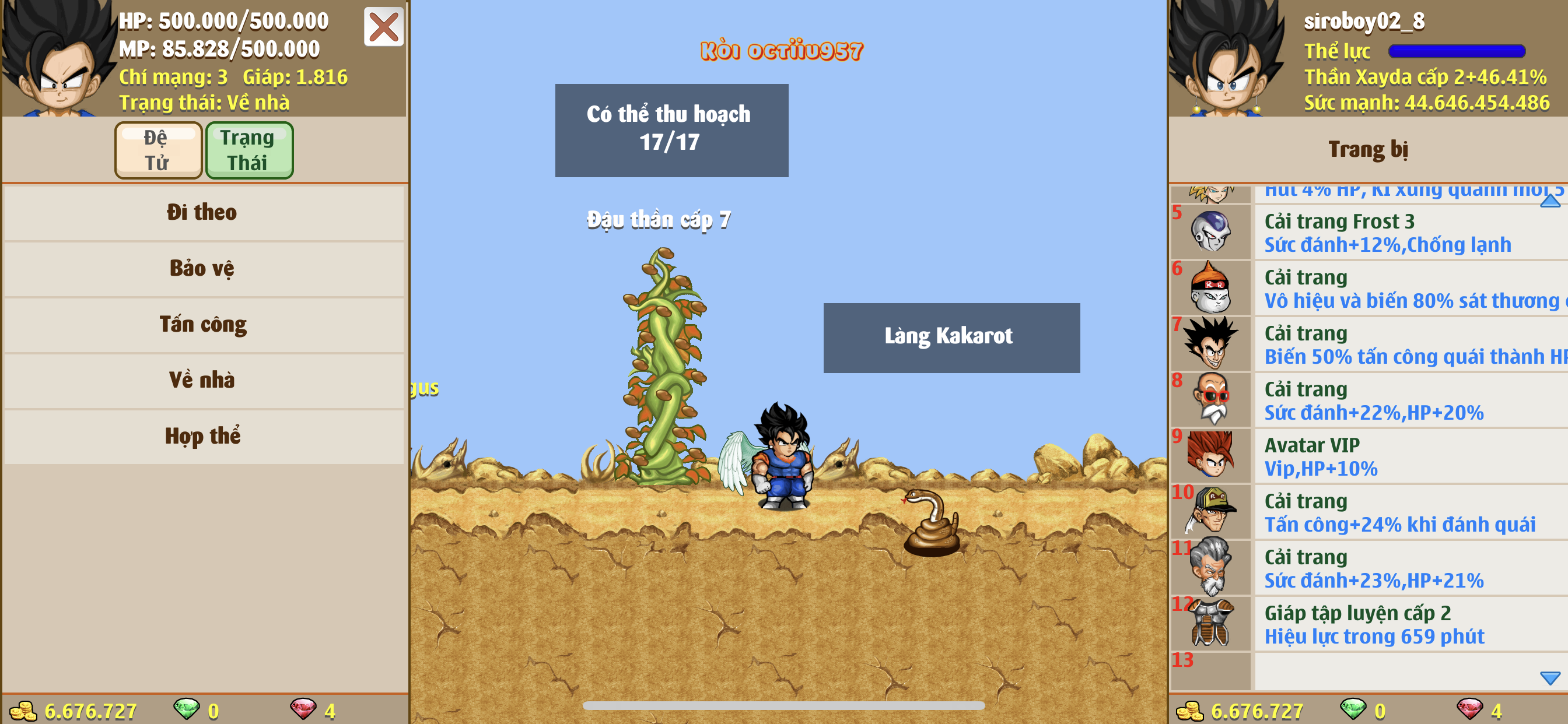This screenshot has width=1568, height=724.
Task: Choose the Về nhà command
Action: [x=202, y=381]
